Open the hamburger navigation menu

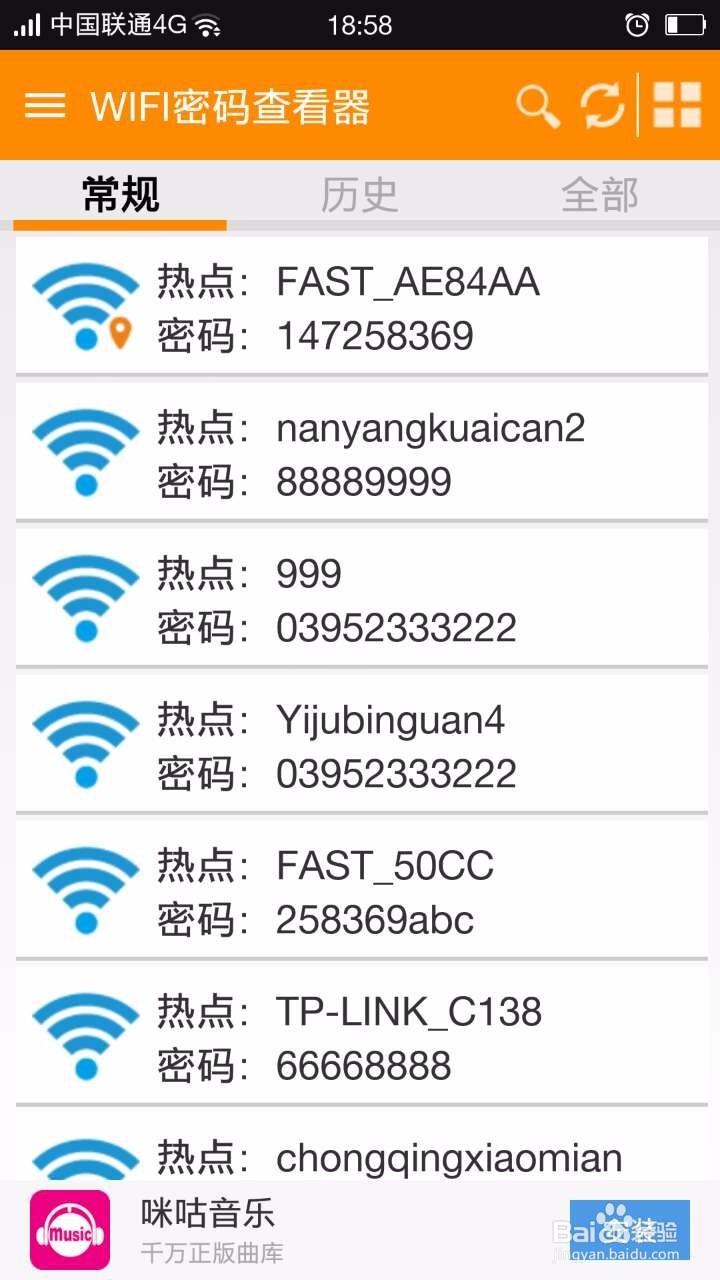43,105
